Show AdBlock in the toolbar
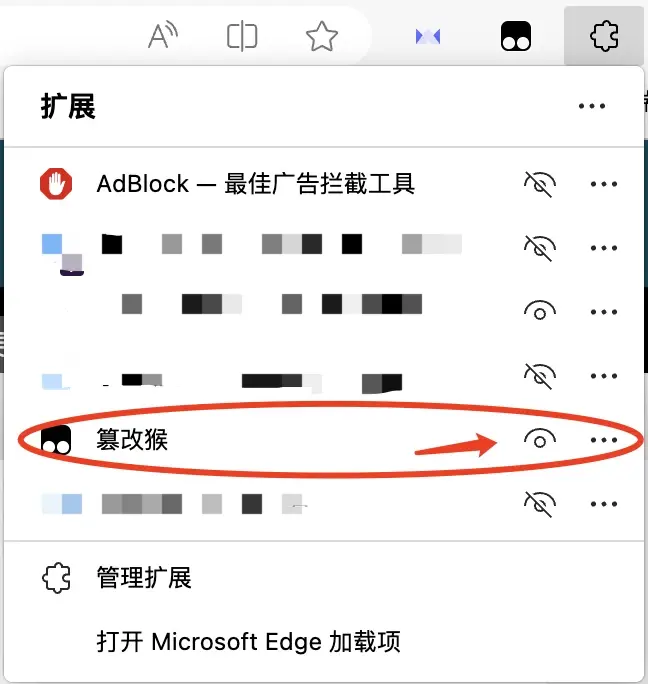Viewport: 648px width, 684px height. pos(539,184)
